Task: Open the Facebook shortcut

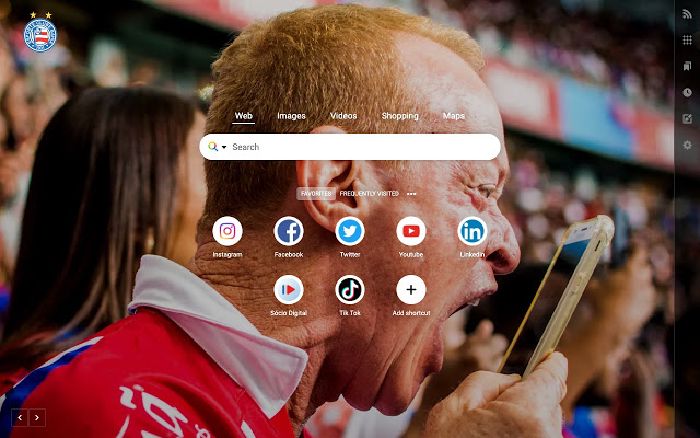Action: coord(289,232)
